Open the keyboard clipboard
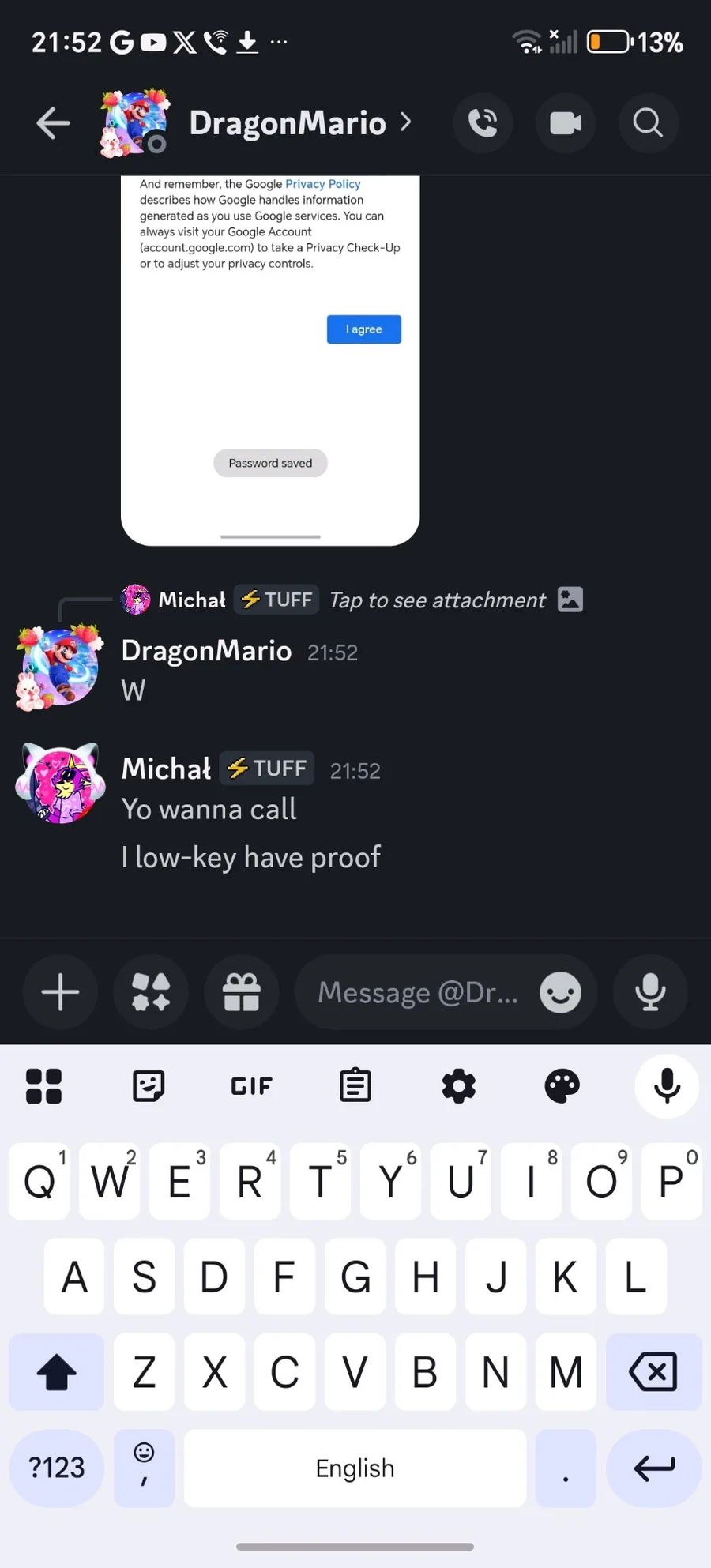The image size is (711, 1568). click(355, 1086)
